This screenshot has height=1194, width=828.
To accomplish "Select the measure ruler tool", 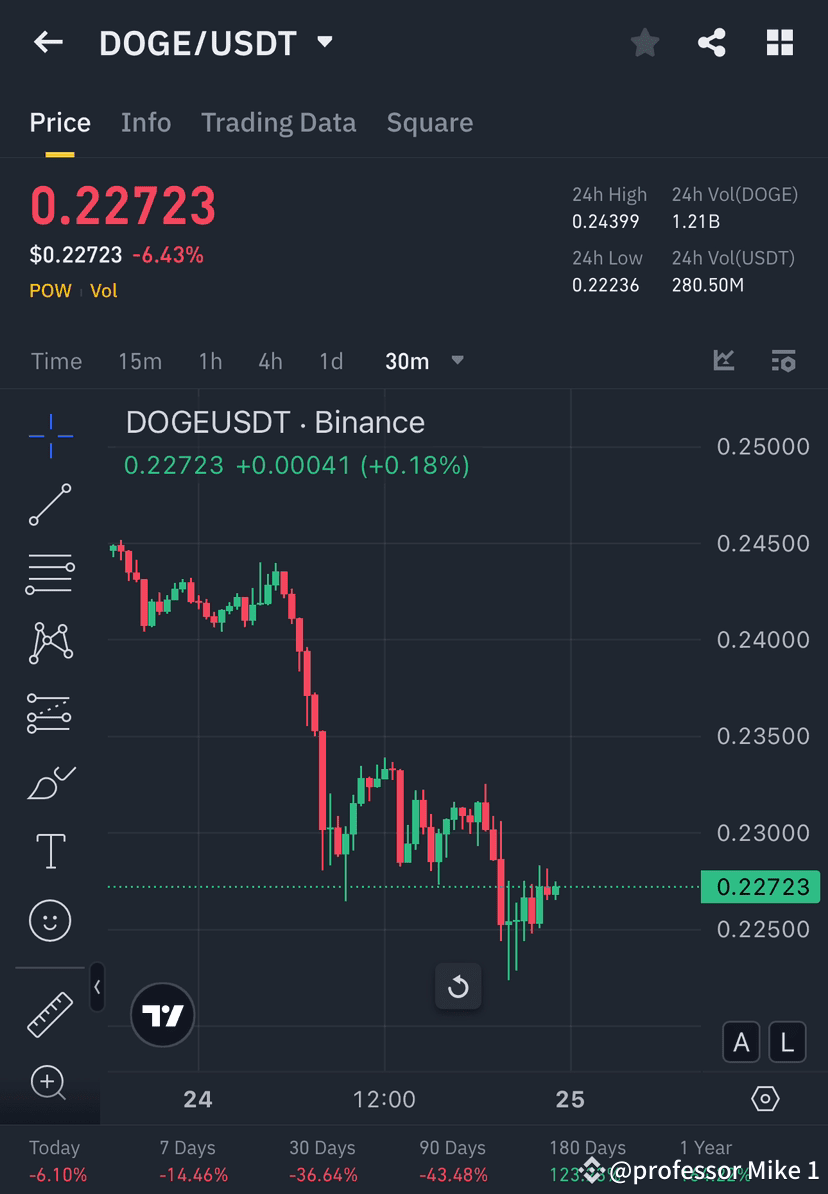I will coord(50,1013).
